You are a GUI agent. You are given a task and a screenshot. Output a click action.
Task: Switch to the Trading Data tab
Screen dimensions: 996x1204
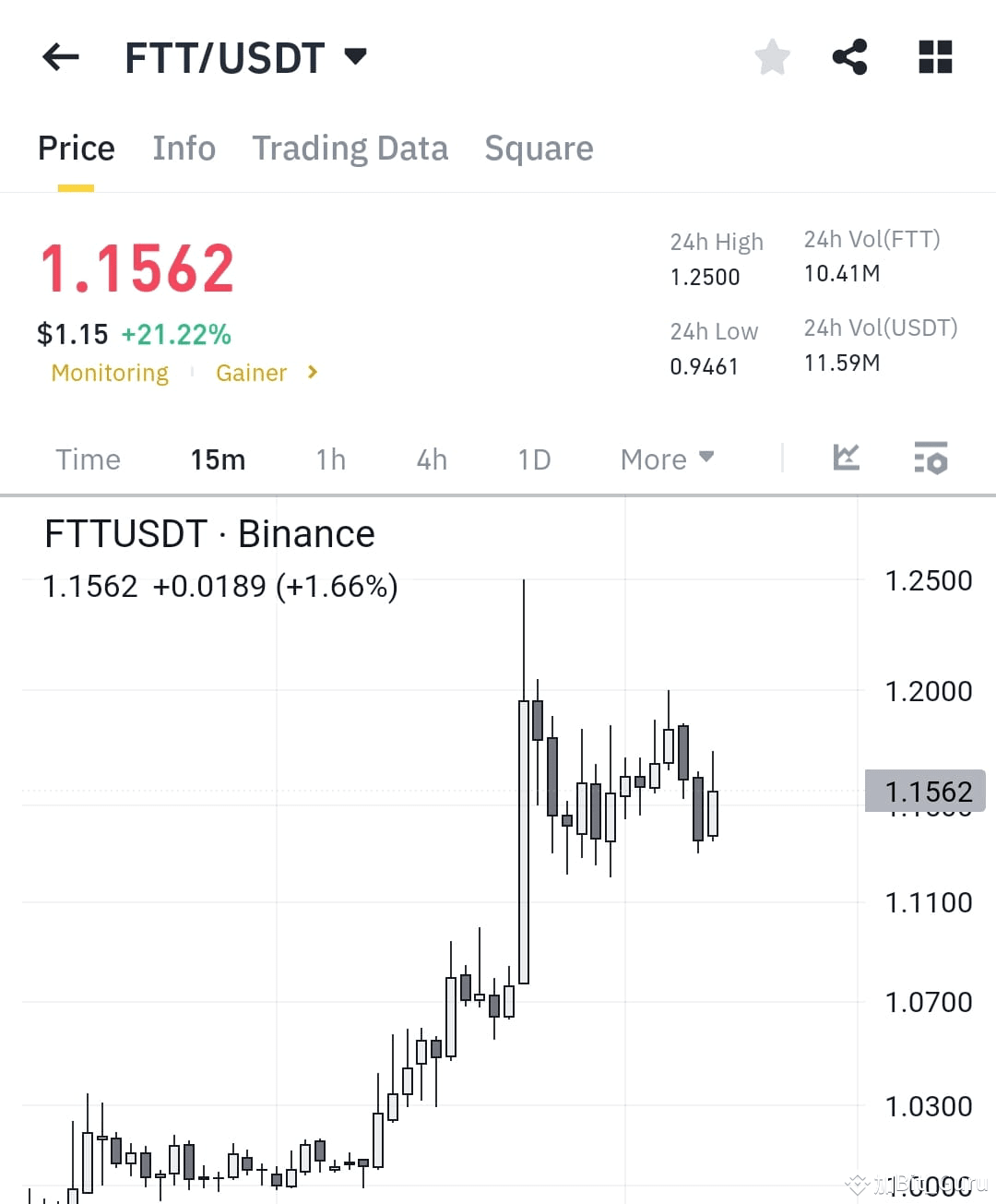[350, 149]
